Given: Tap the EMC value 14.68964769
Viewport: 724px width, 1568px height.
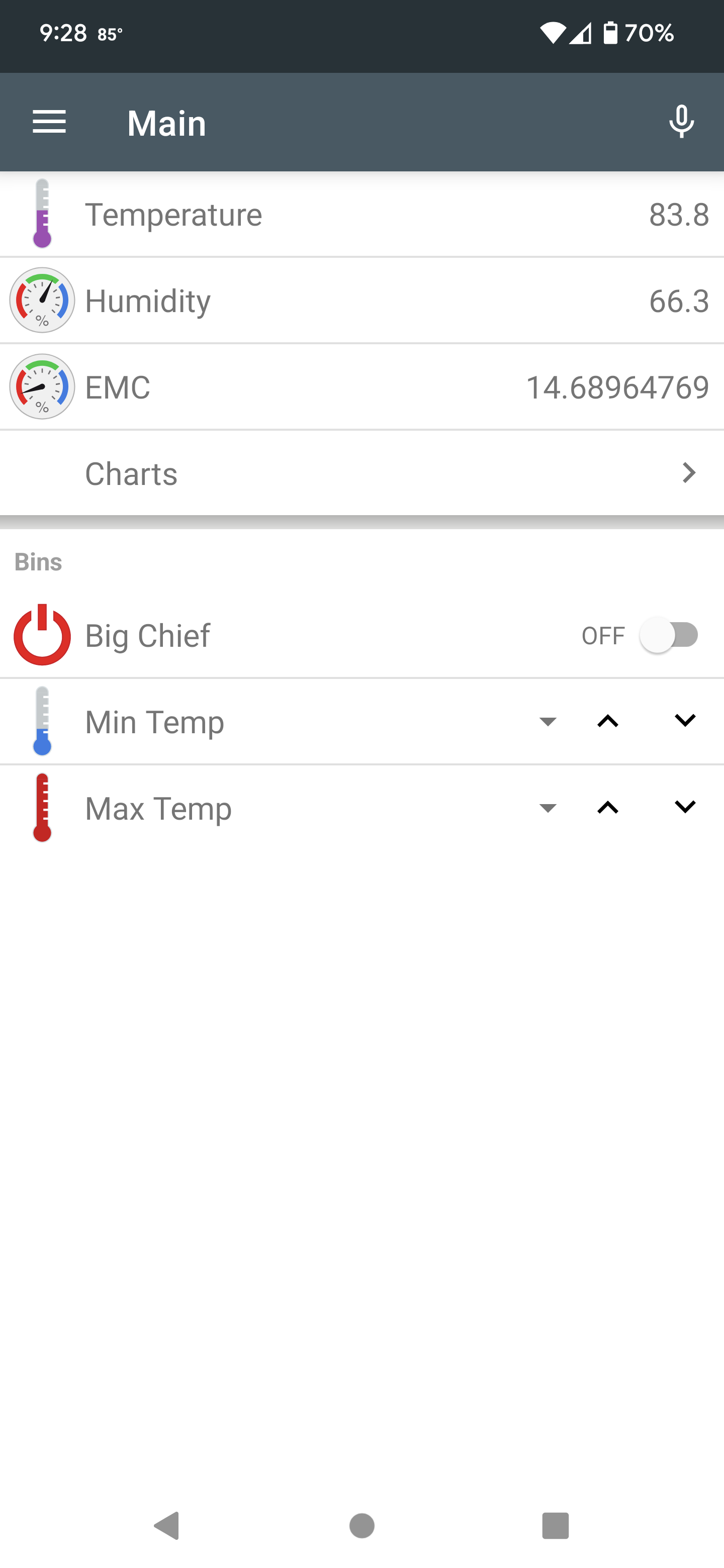Looking at the screenshot, I should pyautogui.click(x=617, y=387).
